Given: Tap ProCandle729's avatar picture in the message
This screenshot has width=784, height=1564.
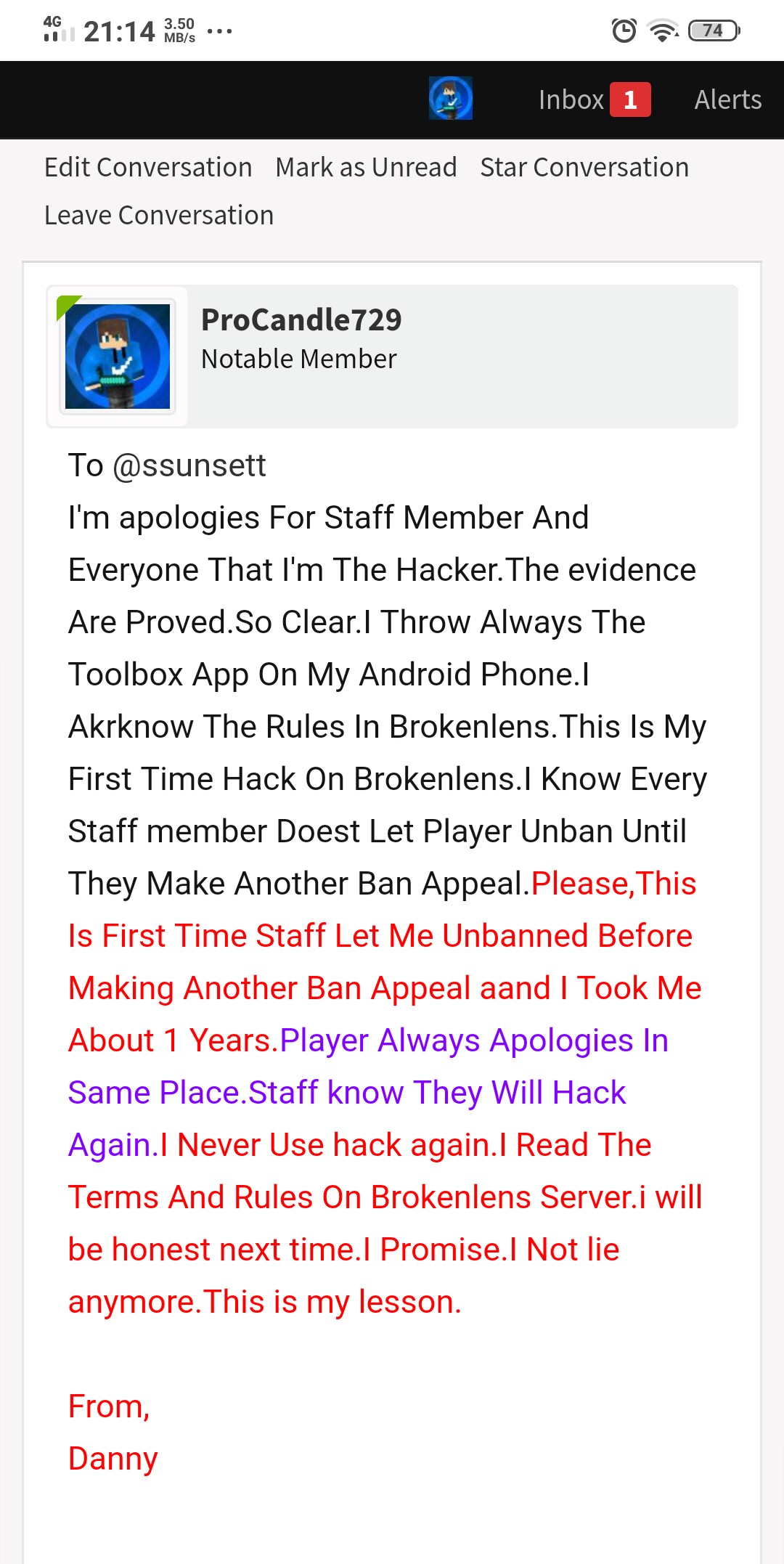Looking at the screenshot, I should 118,357.
